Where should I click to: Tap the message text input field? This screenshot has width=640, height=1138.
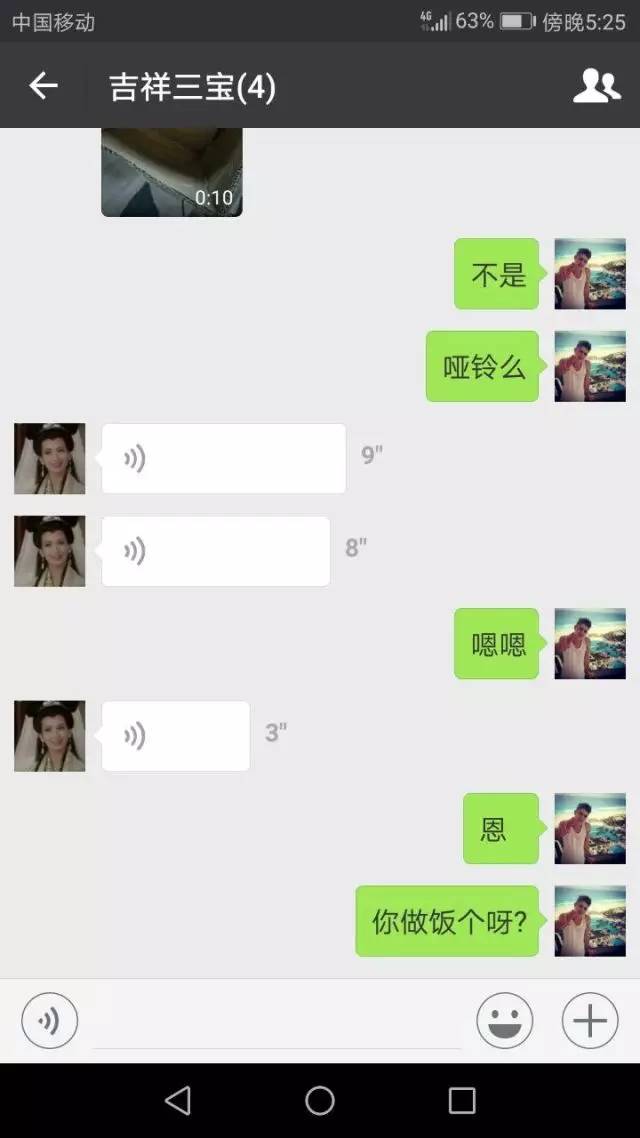point(277,1021)
